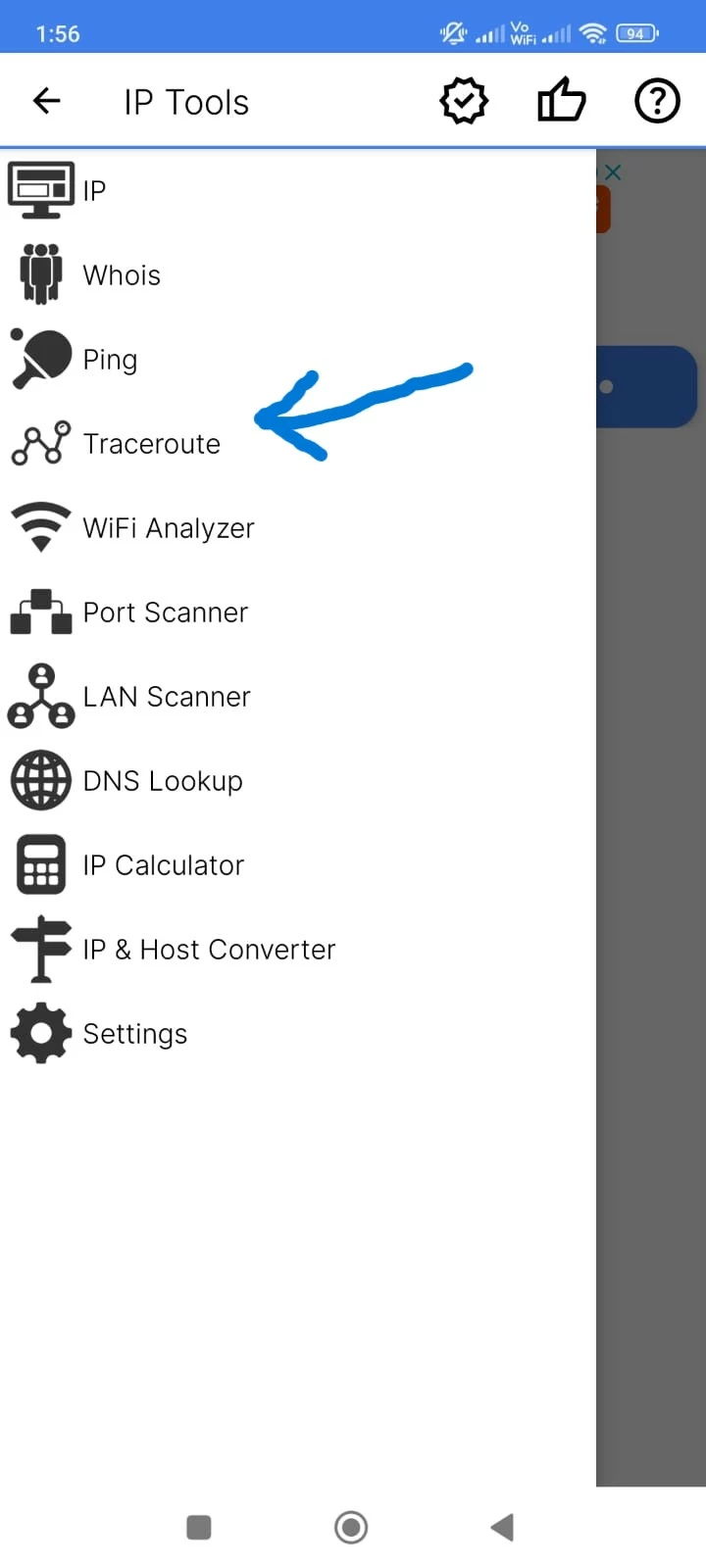Tap the system home button
The image size is (706, 1568).
(x=351, y=1527)
